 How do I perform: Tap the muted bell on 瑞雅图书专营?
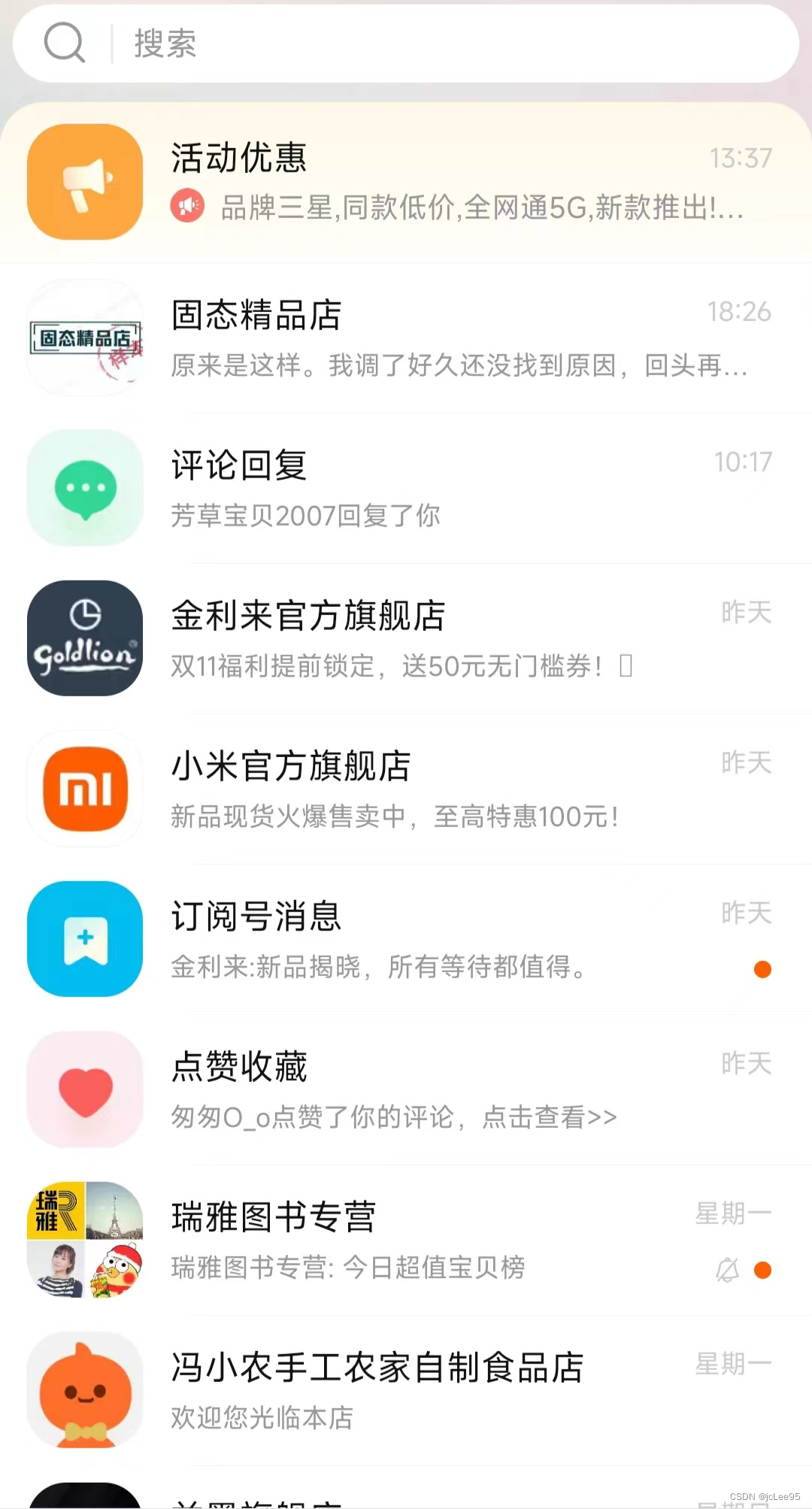[726, 1269]
